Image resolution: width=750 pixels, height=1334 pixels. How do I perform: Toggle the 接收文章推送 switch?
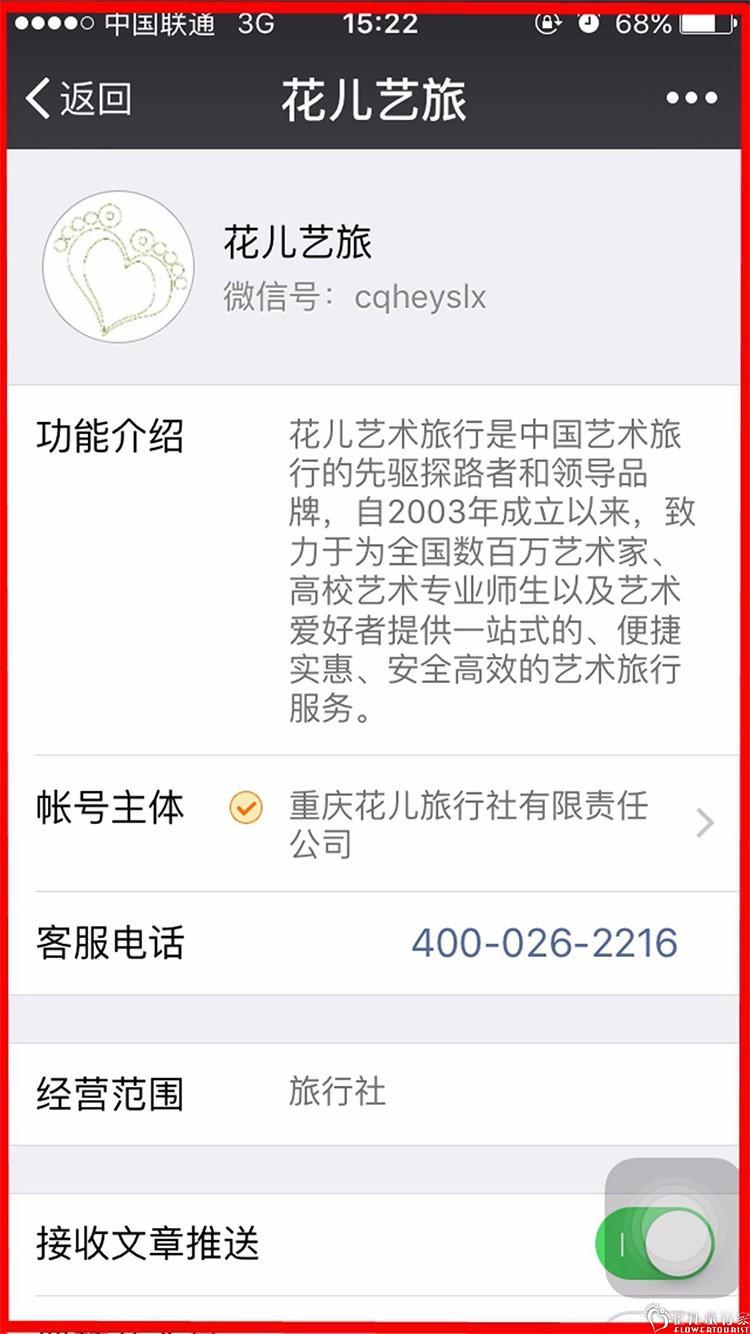[656, 1244]
